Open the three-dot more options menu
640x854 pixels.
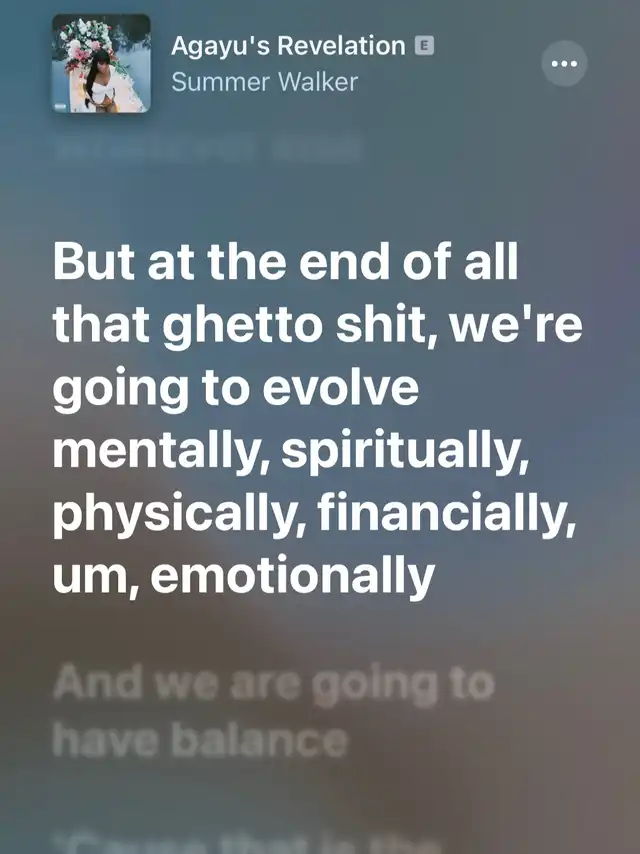pyautogui.click(x=564, y=63)
